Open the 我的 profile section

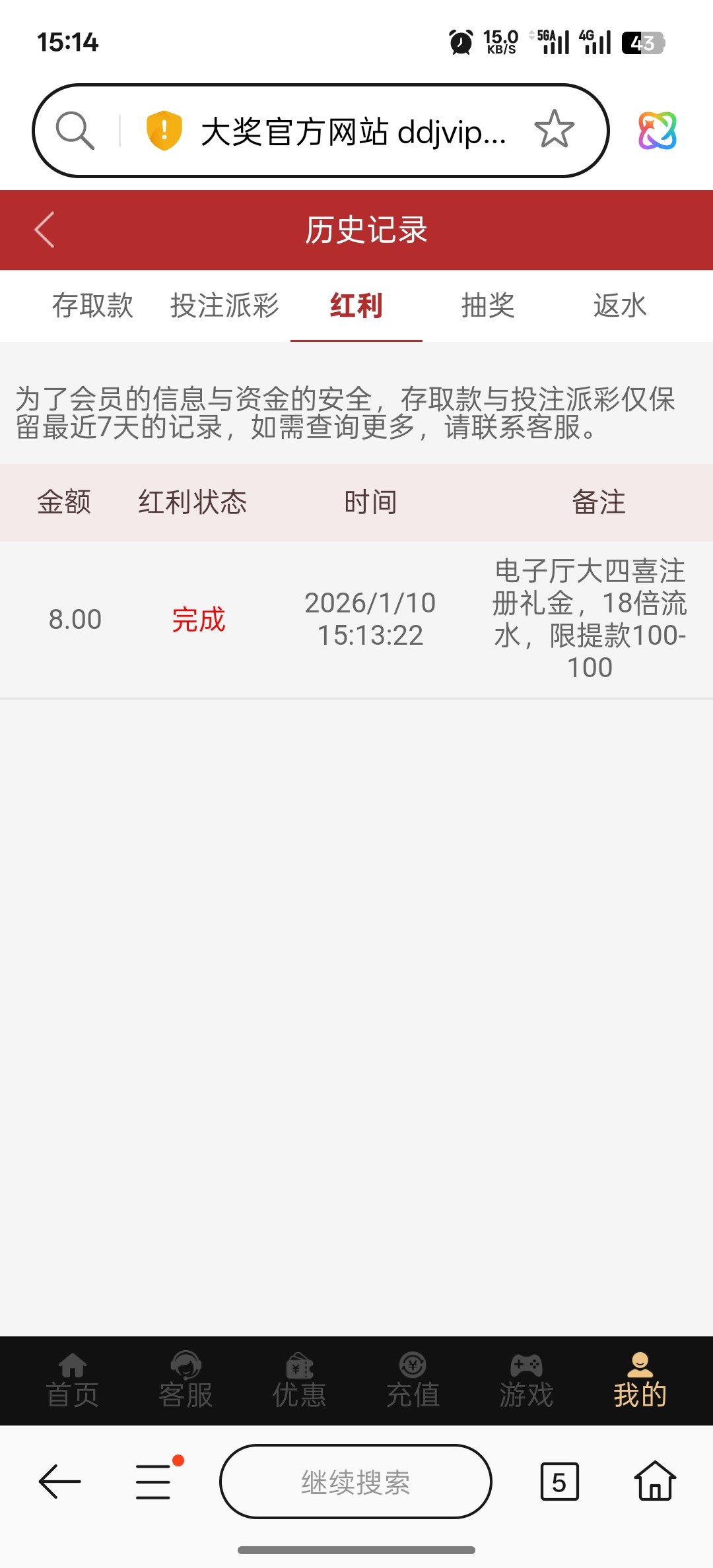tap(640, 1381)
